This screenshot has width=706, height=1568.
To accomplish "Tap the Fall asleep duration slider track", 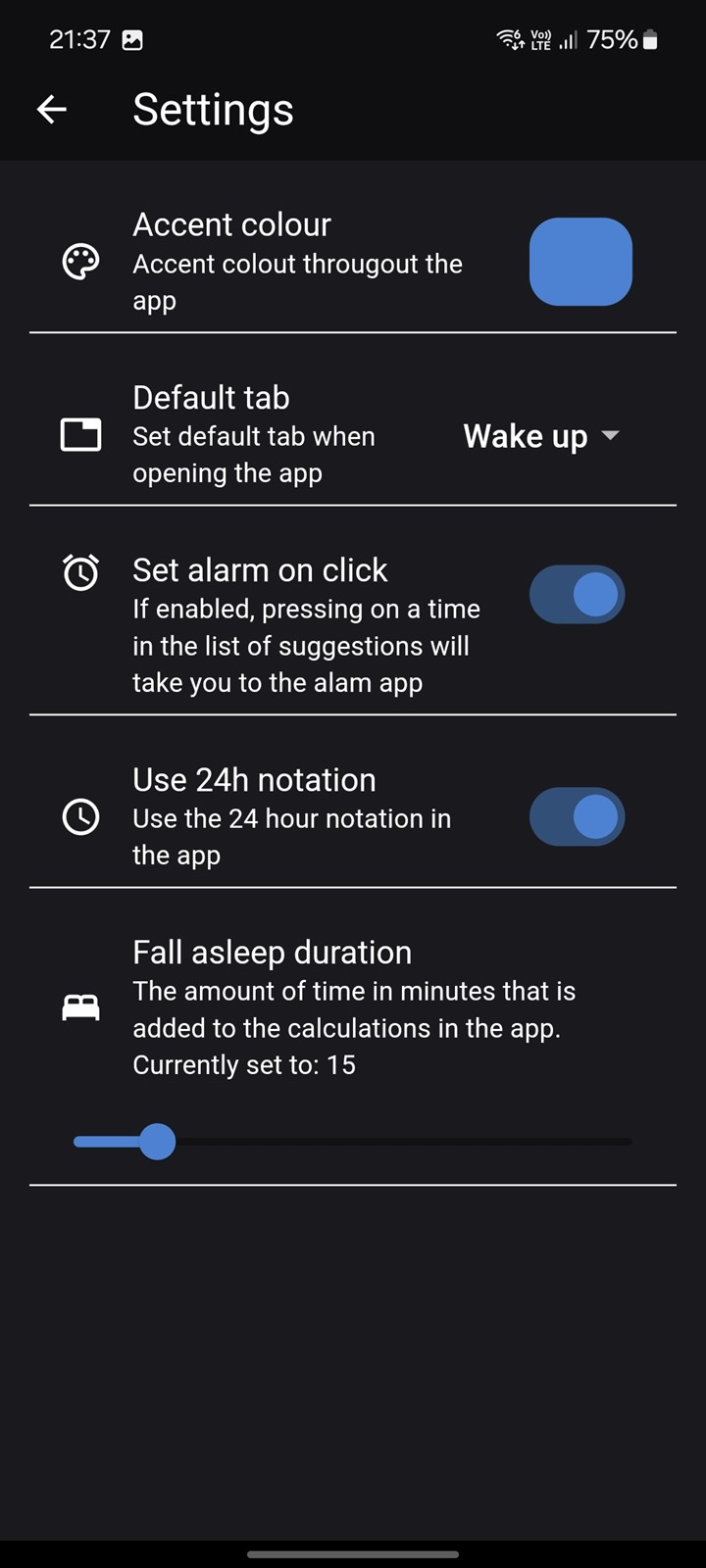I will 392,1142.
